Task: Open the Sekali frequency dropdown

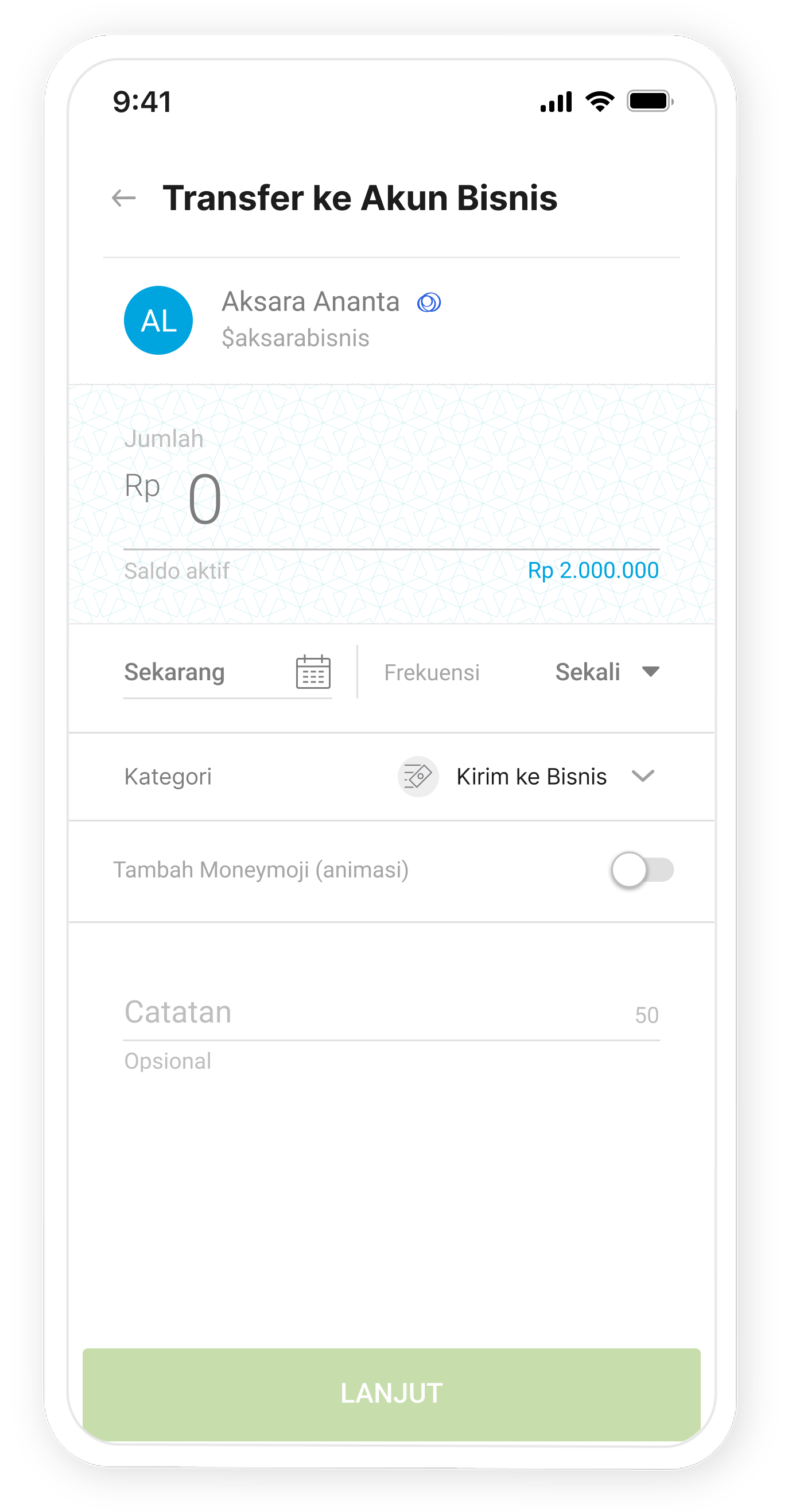Action: [x=588, y=672]
